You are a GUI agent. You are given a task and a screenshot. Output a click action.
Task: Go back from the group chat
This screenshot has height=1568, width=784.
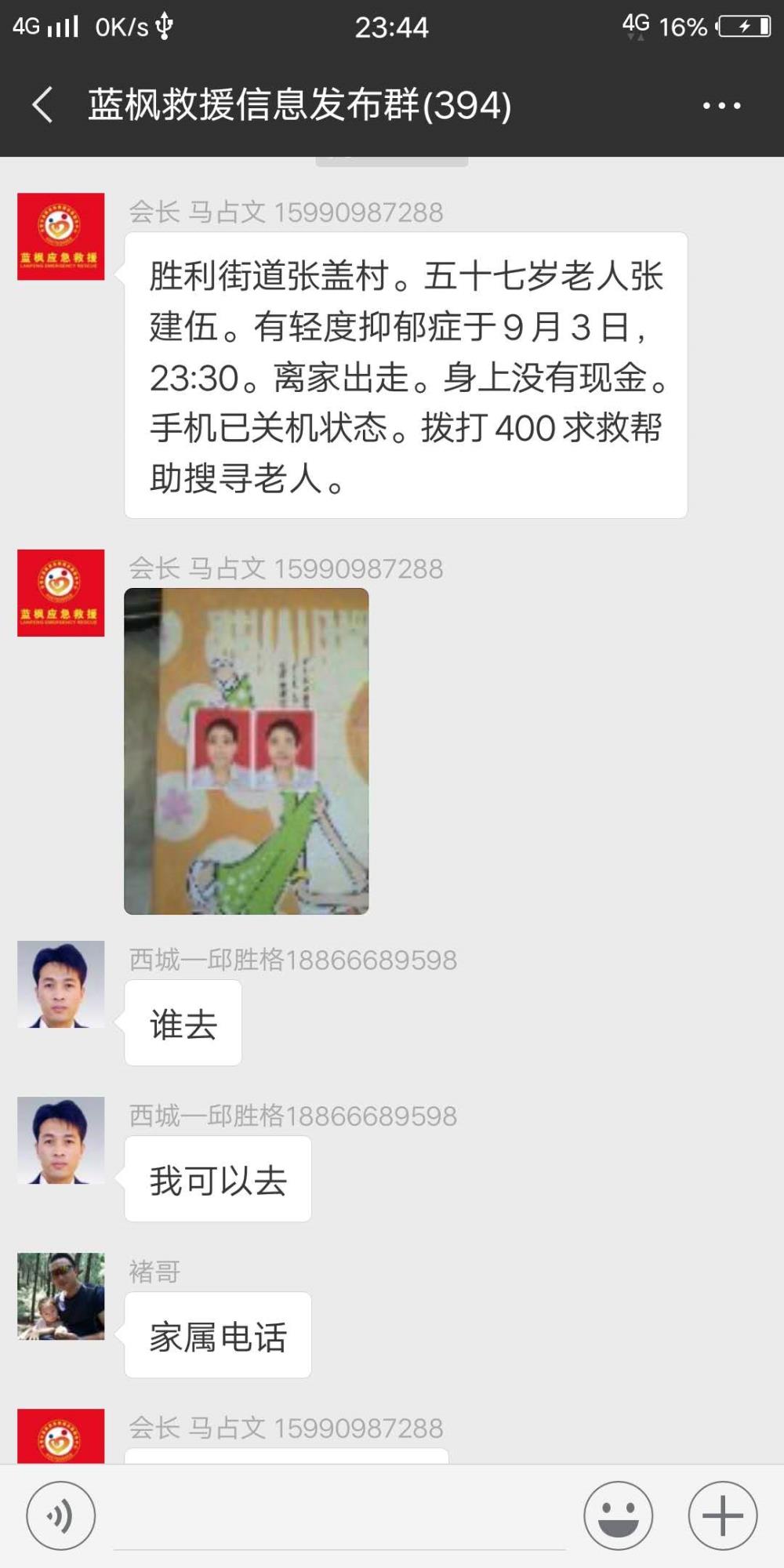pyautogui.click(x=43, y=105)
